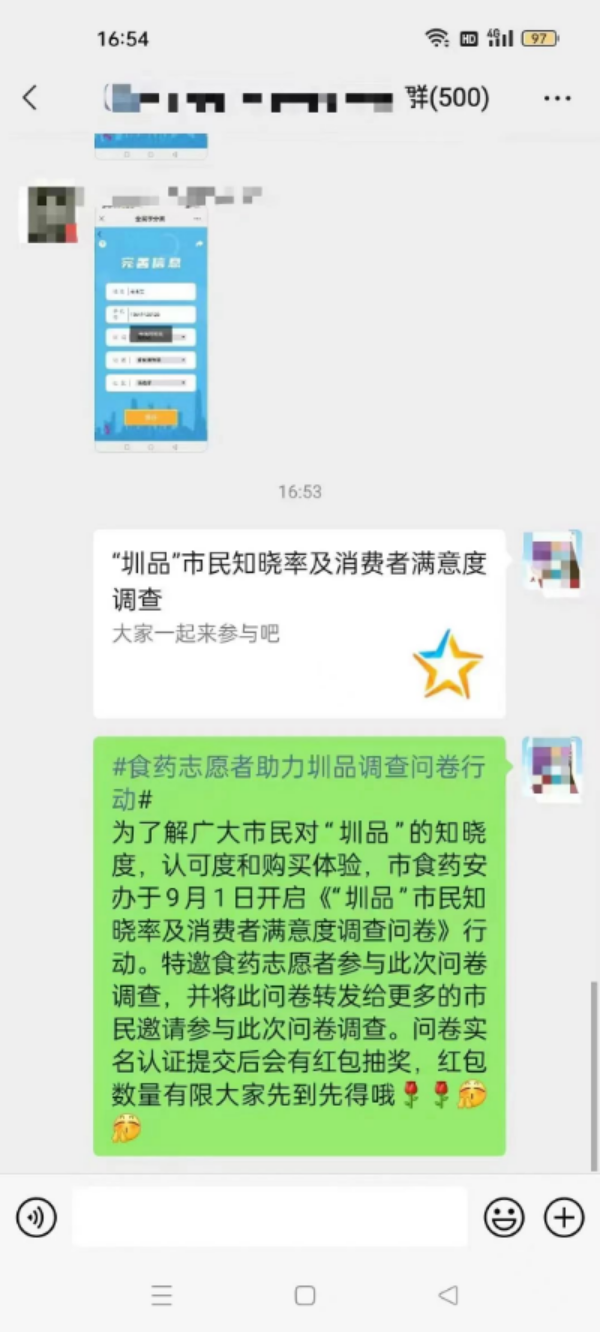Open the chat overflow menu
Viewport: 600px width, 1332px height.
click(x=556, y=98)
